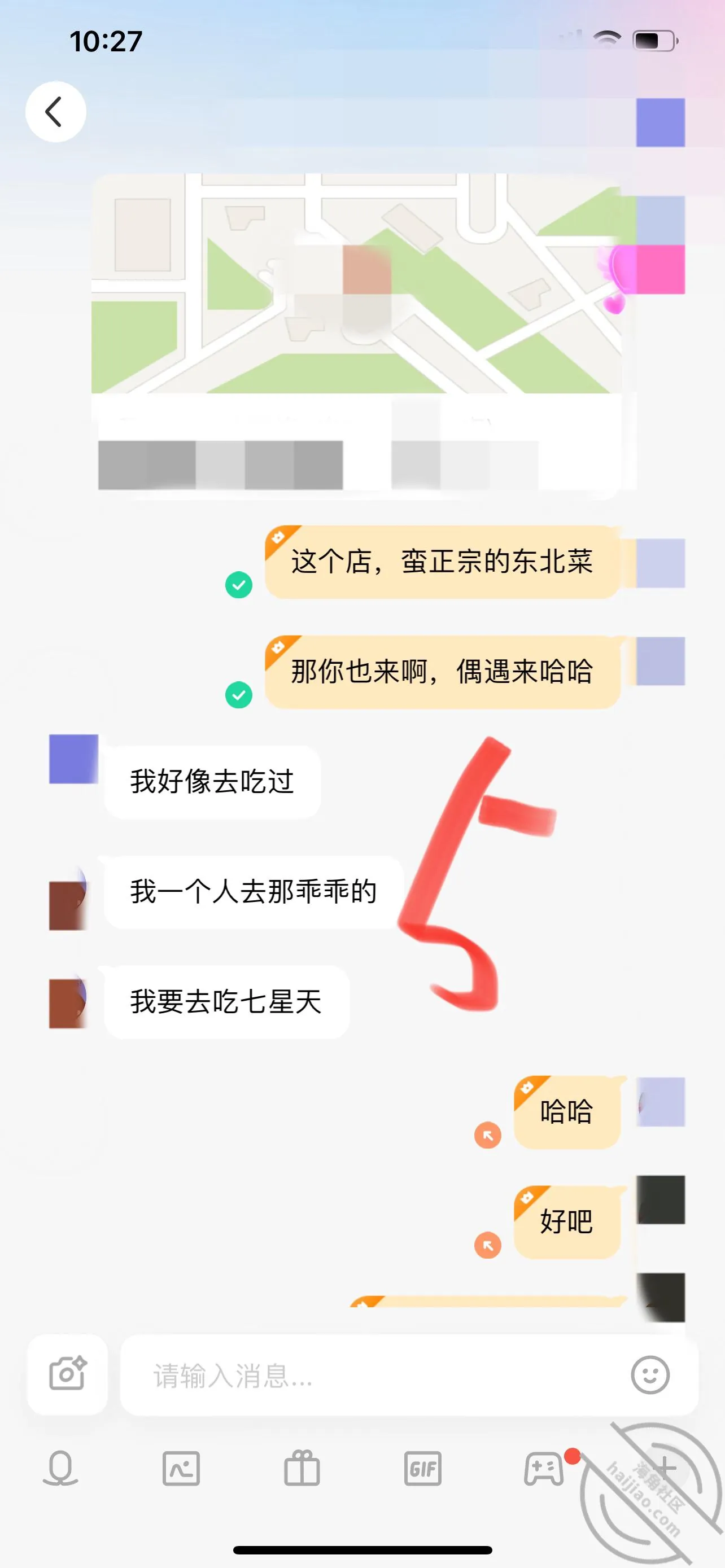Open the shared location map card
This screenshot has width=725, height=1568.
[356, 336]
